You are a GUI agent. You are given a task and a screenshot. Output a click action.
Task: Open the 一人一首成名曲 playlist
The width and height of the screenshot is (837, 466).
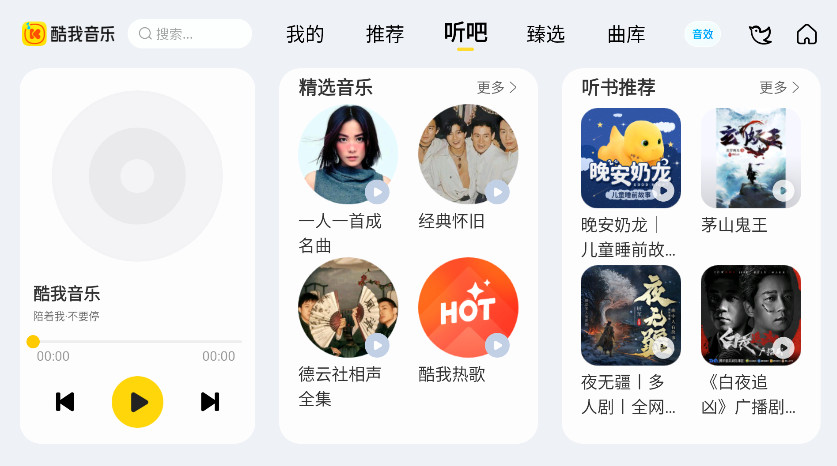tap(348, 155)
